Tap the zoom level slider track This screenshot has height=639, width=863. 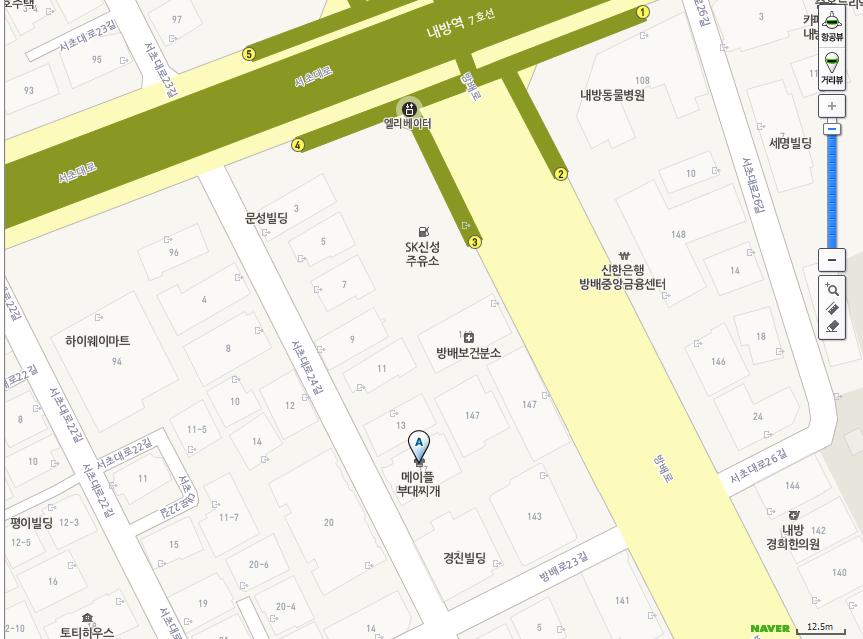click(831, 190)
